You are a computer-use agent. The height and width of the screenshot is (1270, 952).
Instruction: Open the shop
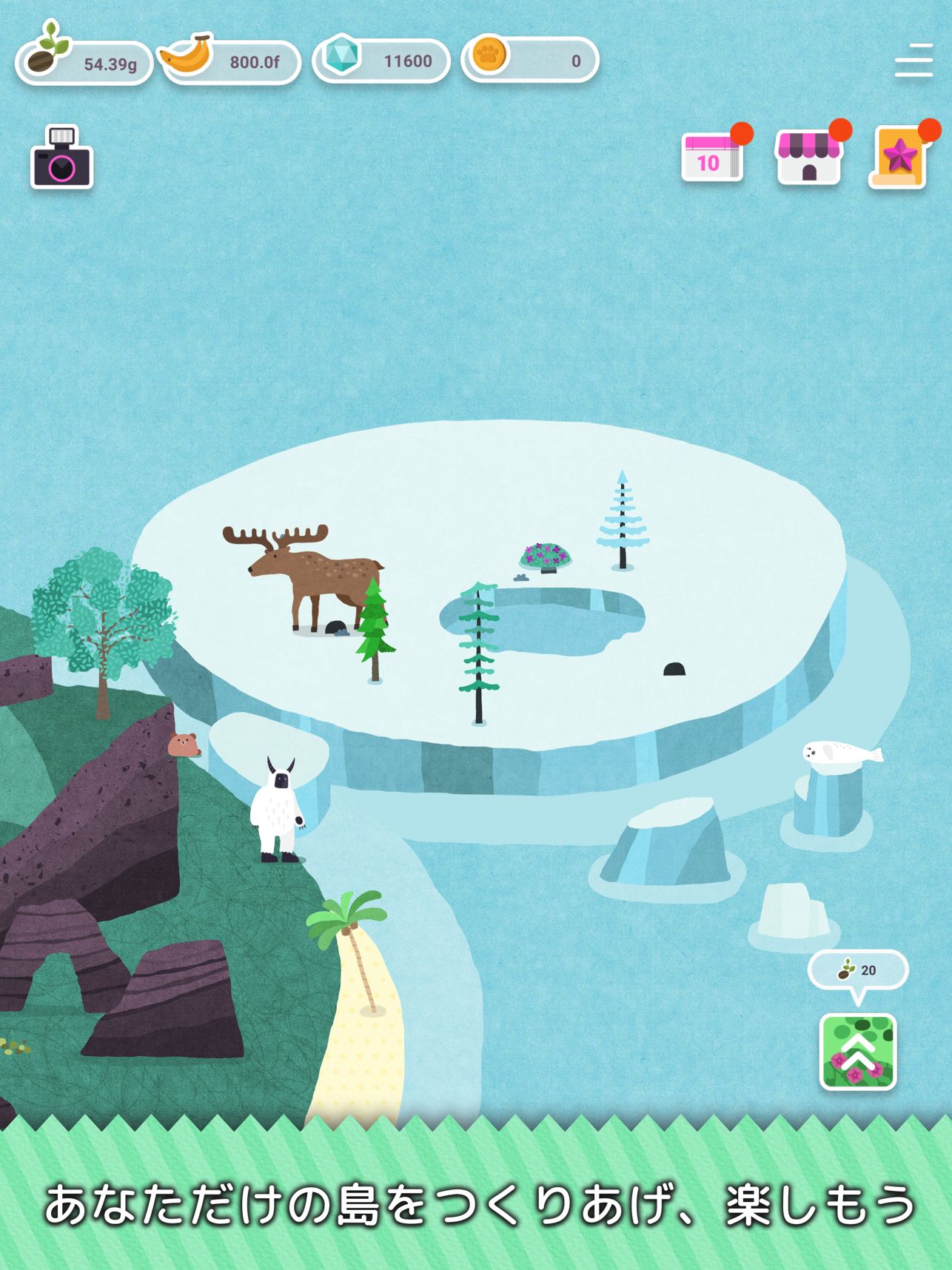pos(809,157)
